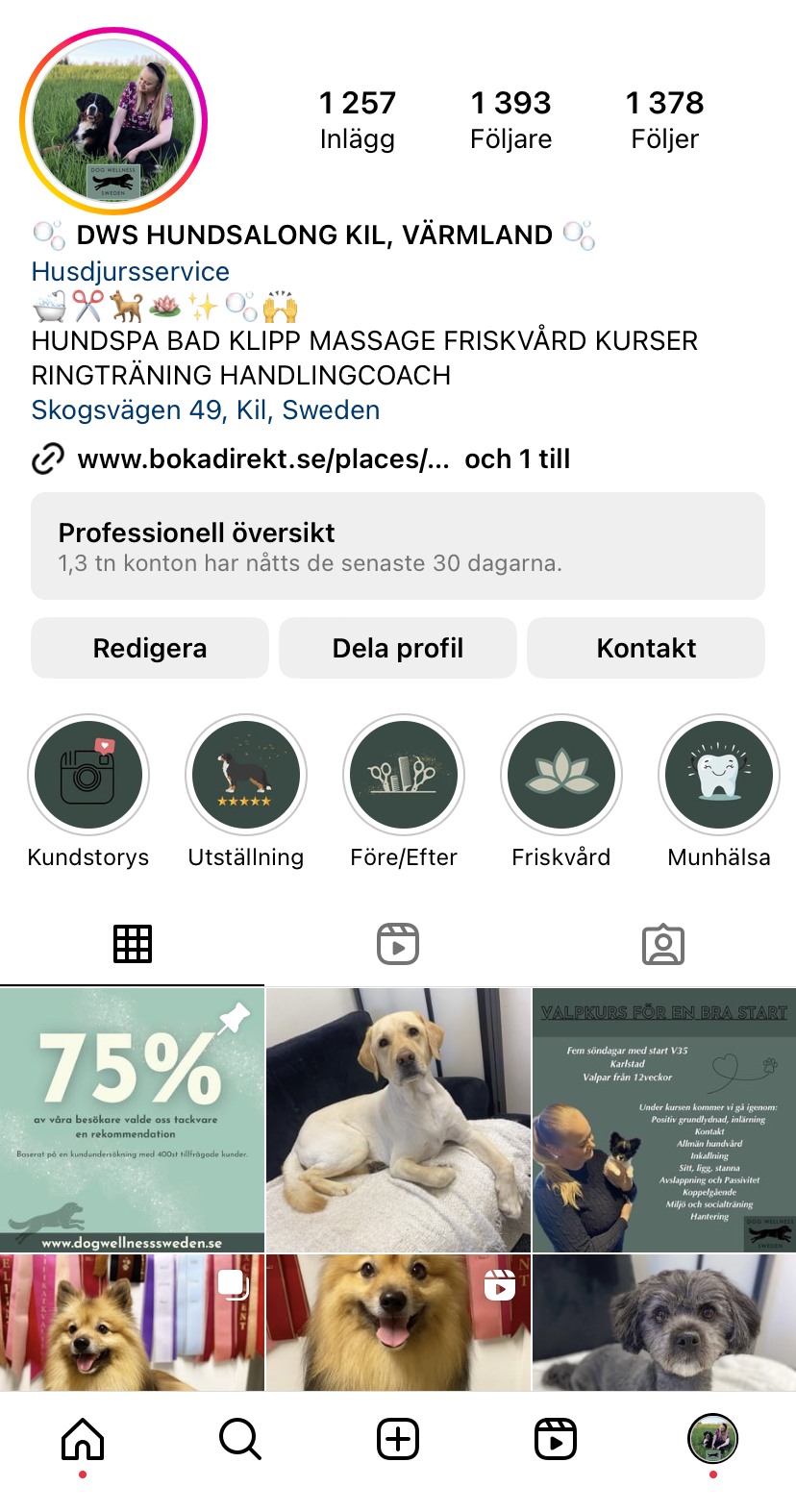Go to the home feed
This screenshot has height=1512, width=796.
click(83, 1440)
